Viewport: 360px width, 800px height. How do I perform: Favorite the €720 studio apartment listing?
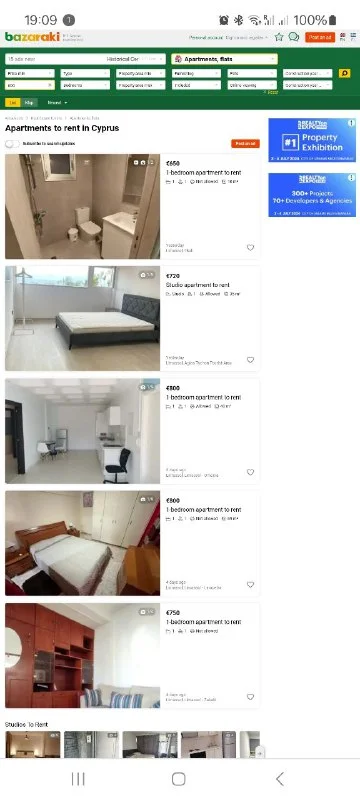tap(250, 360)
